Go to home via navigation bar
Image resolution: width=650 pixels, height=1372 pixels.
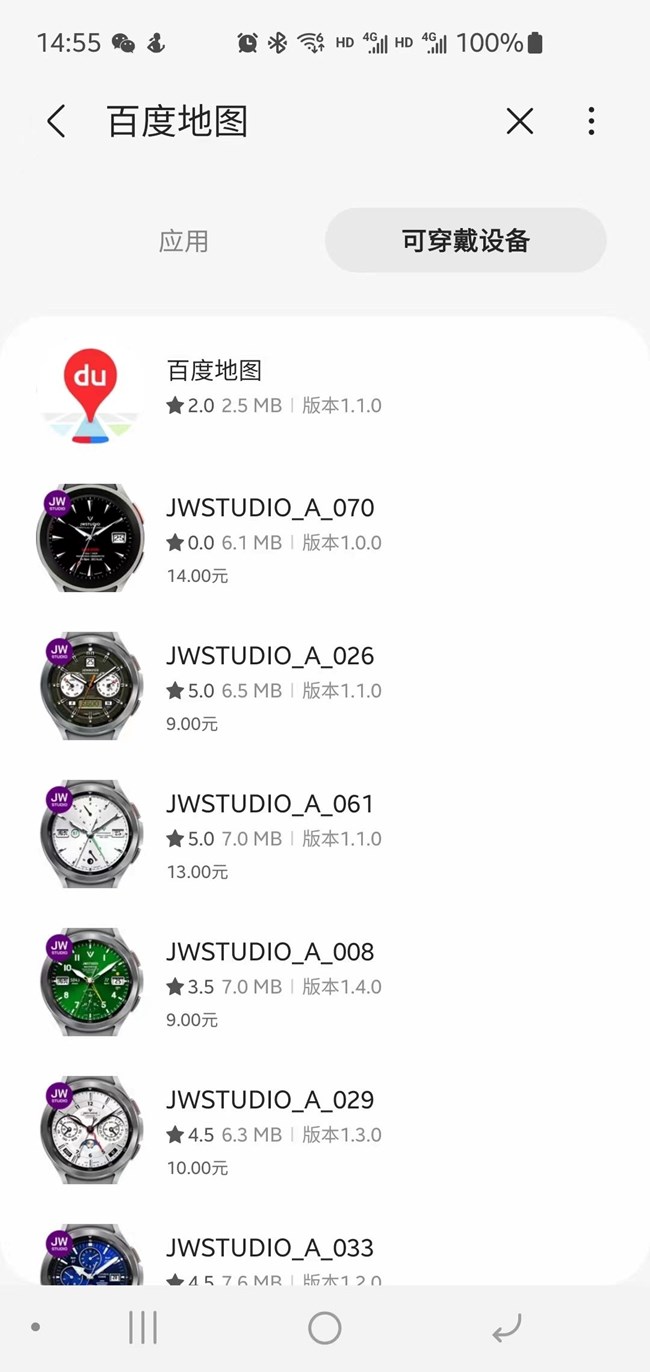tap(325, 1328)
